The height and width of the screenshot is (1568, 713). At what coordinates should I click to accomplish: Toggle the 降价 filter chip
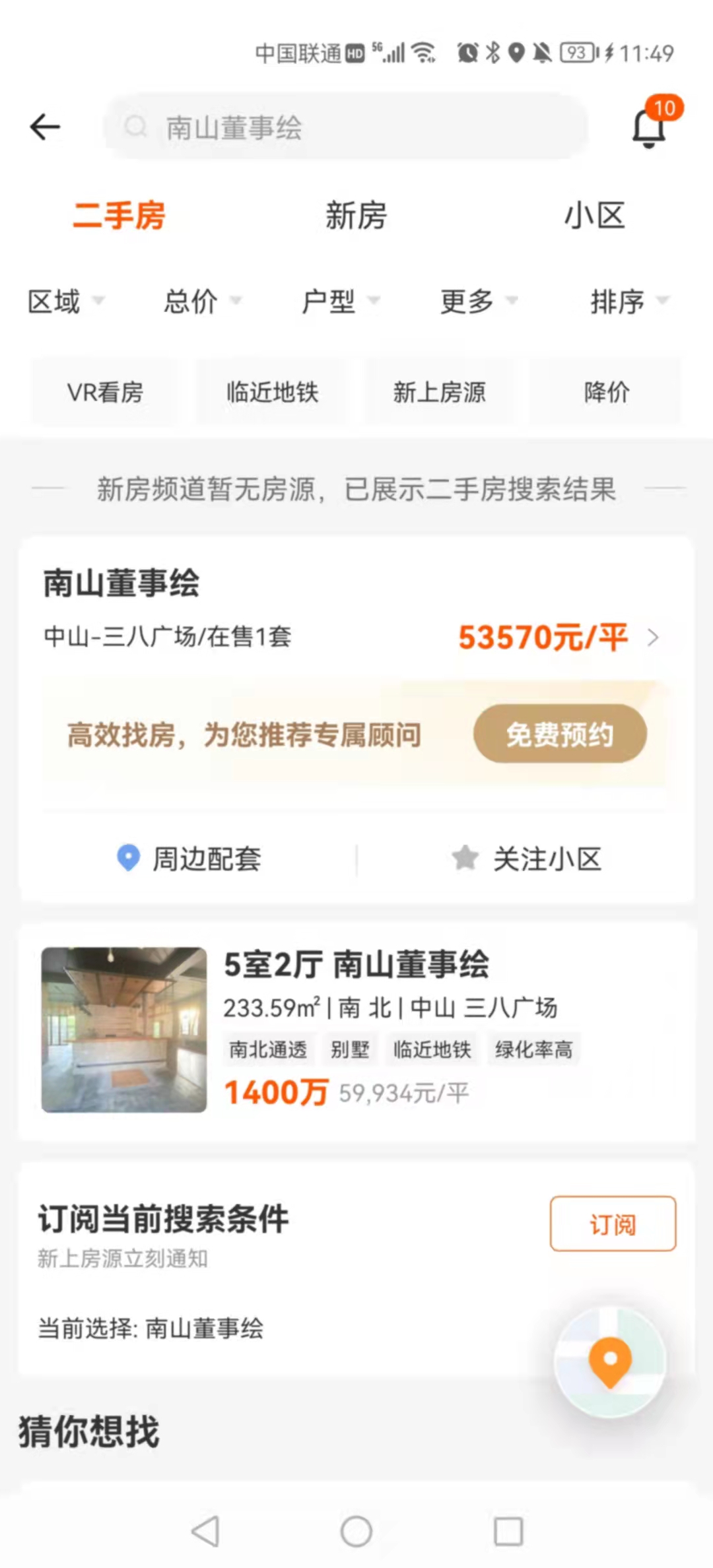[605, 392]
